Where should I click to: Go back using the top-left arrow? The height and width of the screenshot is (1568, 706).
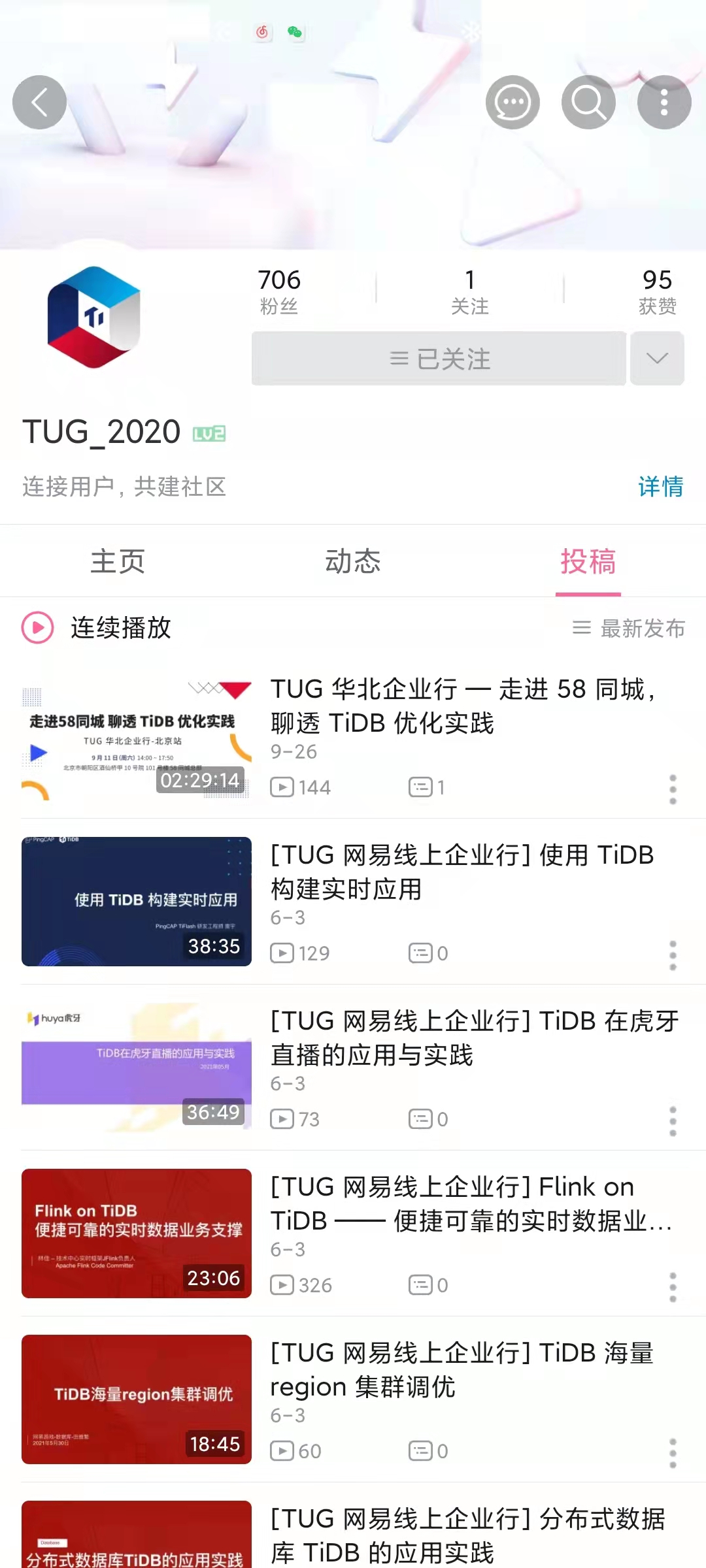point(39,103)
